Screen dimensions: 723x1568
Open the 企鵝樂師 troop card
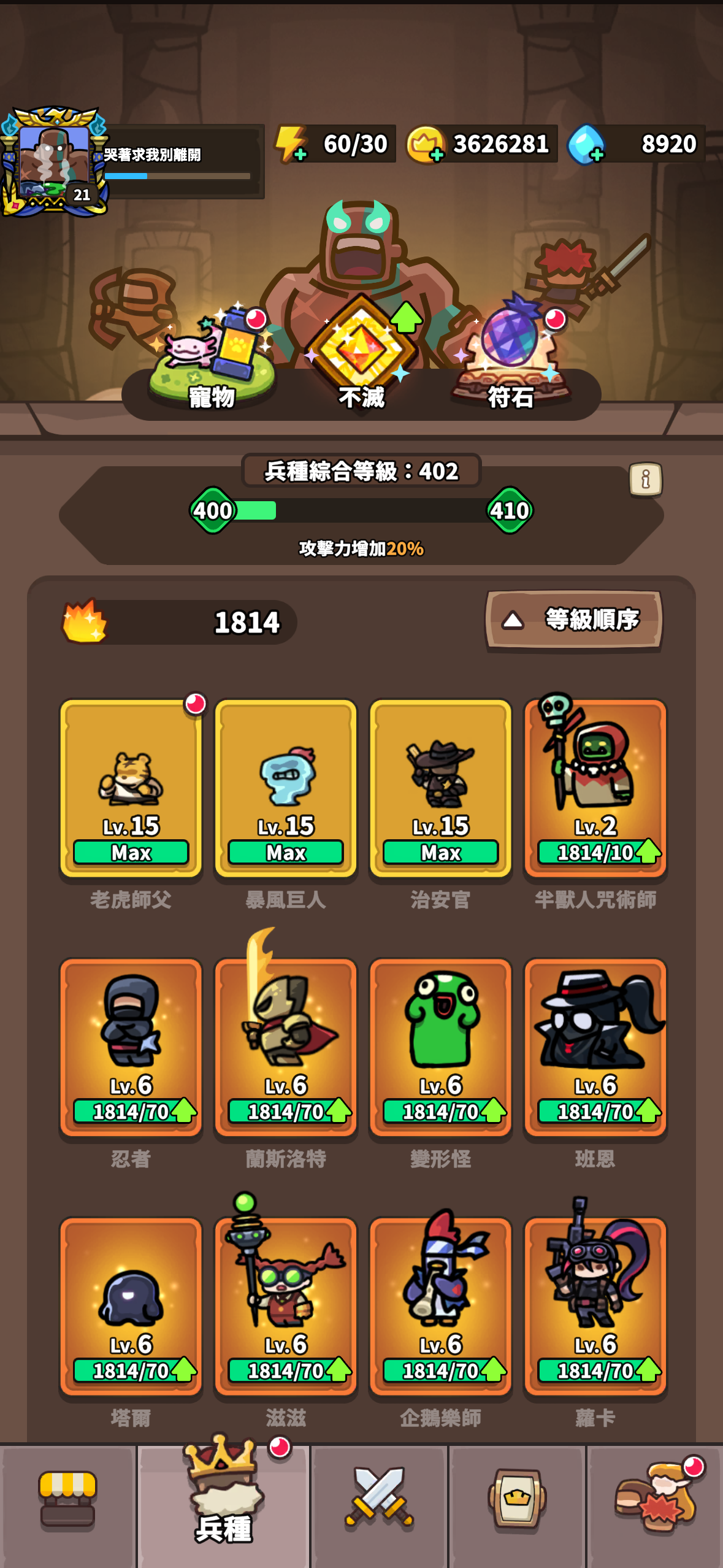tap(440, 1307)
